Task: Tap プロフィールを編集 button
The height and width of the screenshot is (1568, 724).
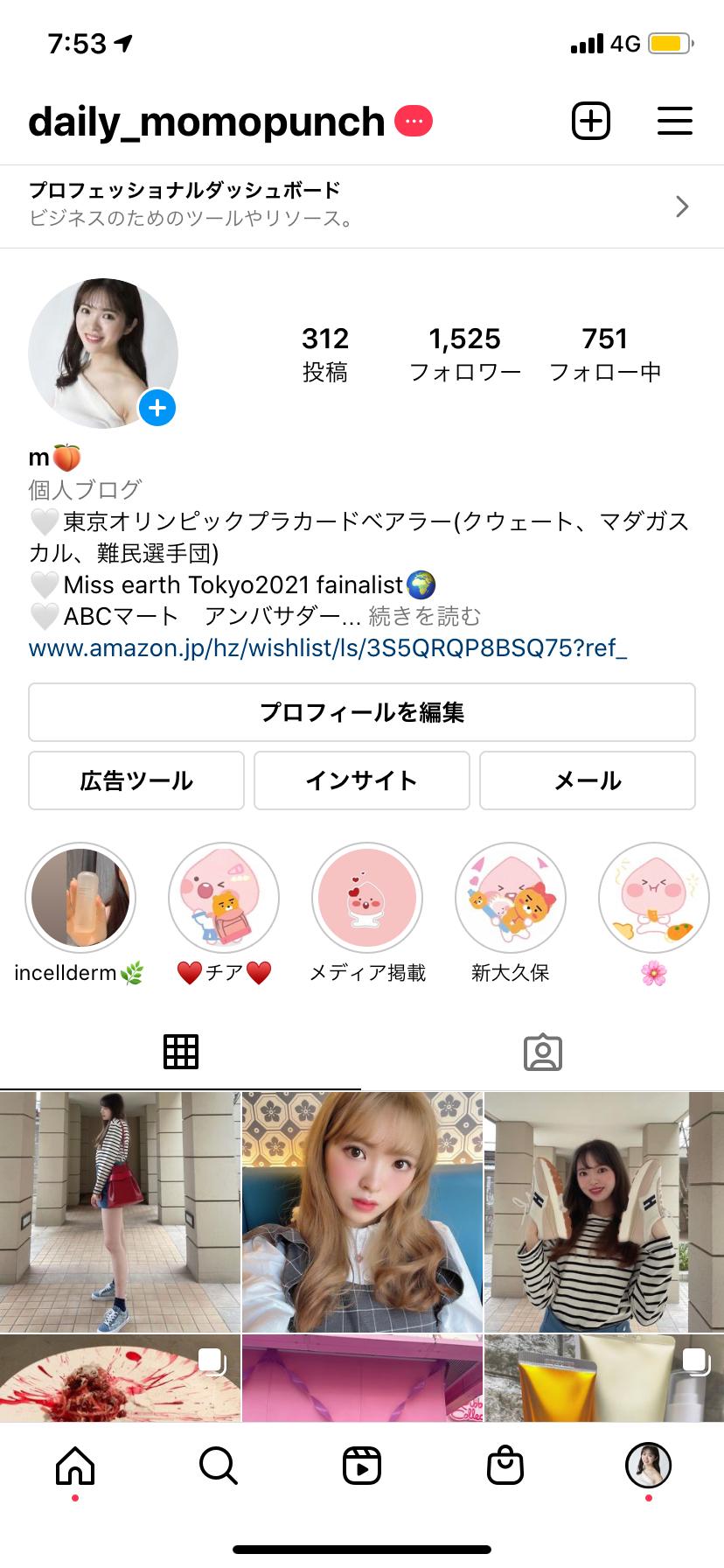Action: pos(362,712)
